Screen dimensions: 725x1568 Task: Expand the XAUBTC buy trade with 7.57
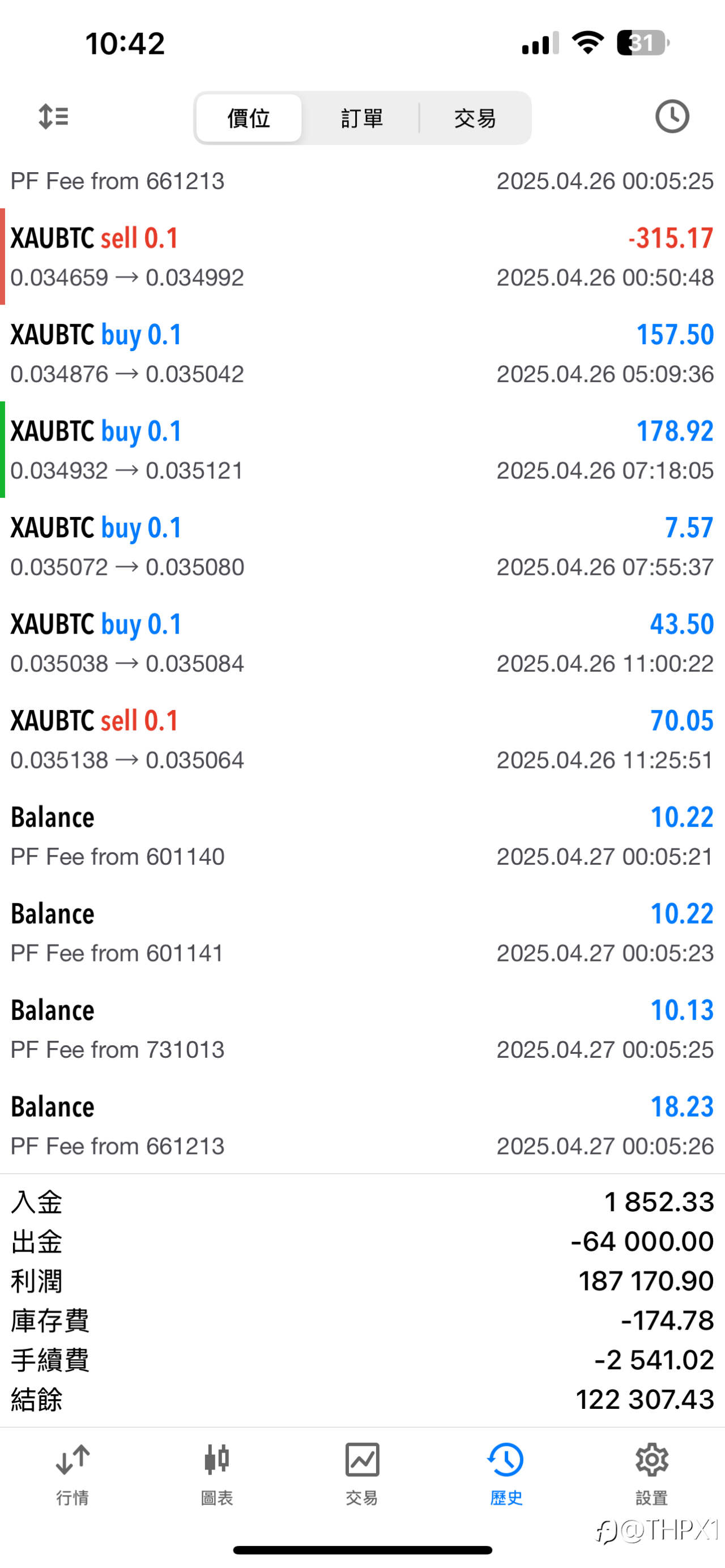point(362,546)
